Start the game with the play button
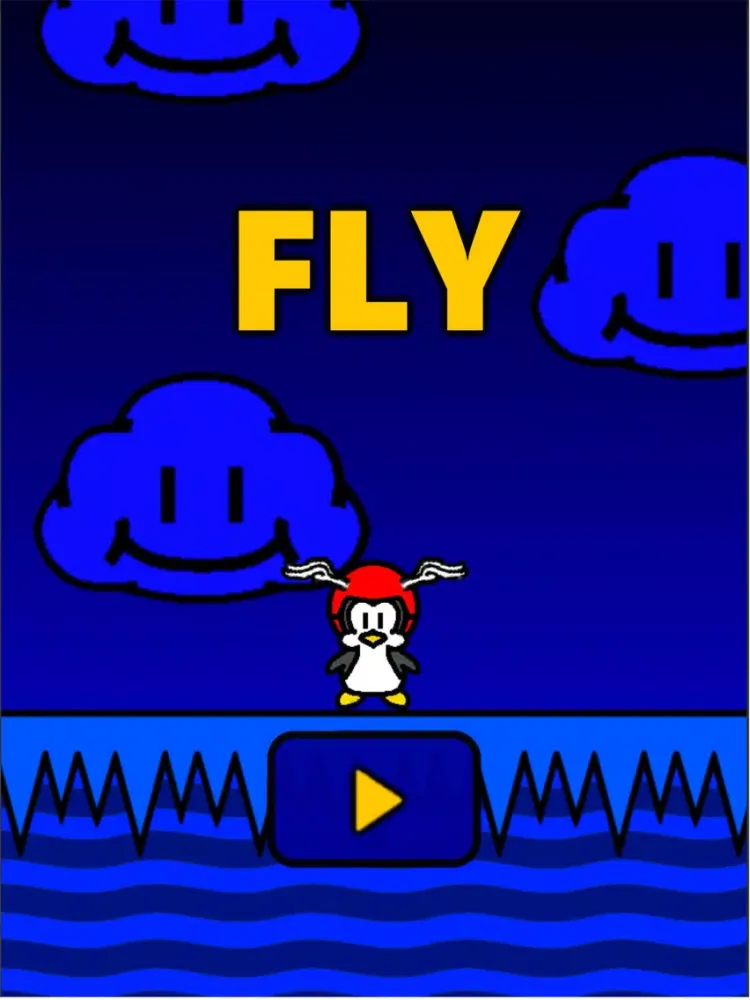Viewport: 750px width, 1000px height. [x=375, y=799]
